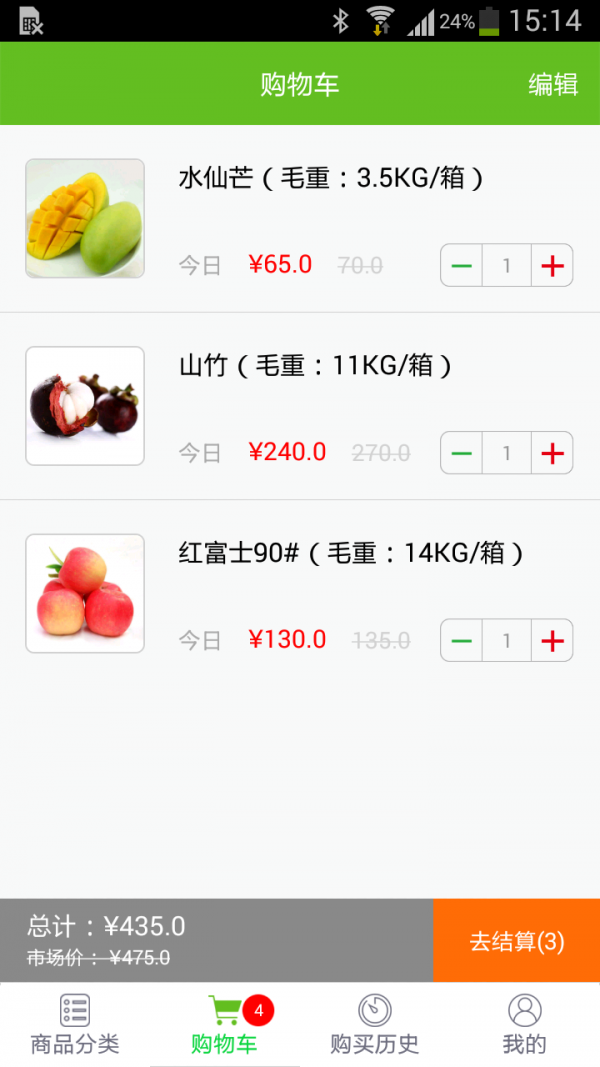Viewport: 600px width, 1067px height.
Task: Proceed to checkout with 去结算(3)
Action: point(516,941)
